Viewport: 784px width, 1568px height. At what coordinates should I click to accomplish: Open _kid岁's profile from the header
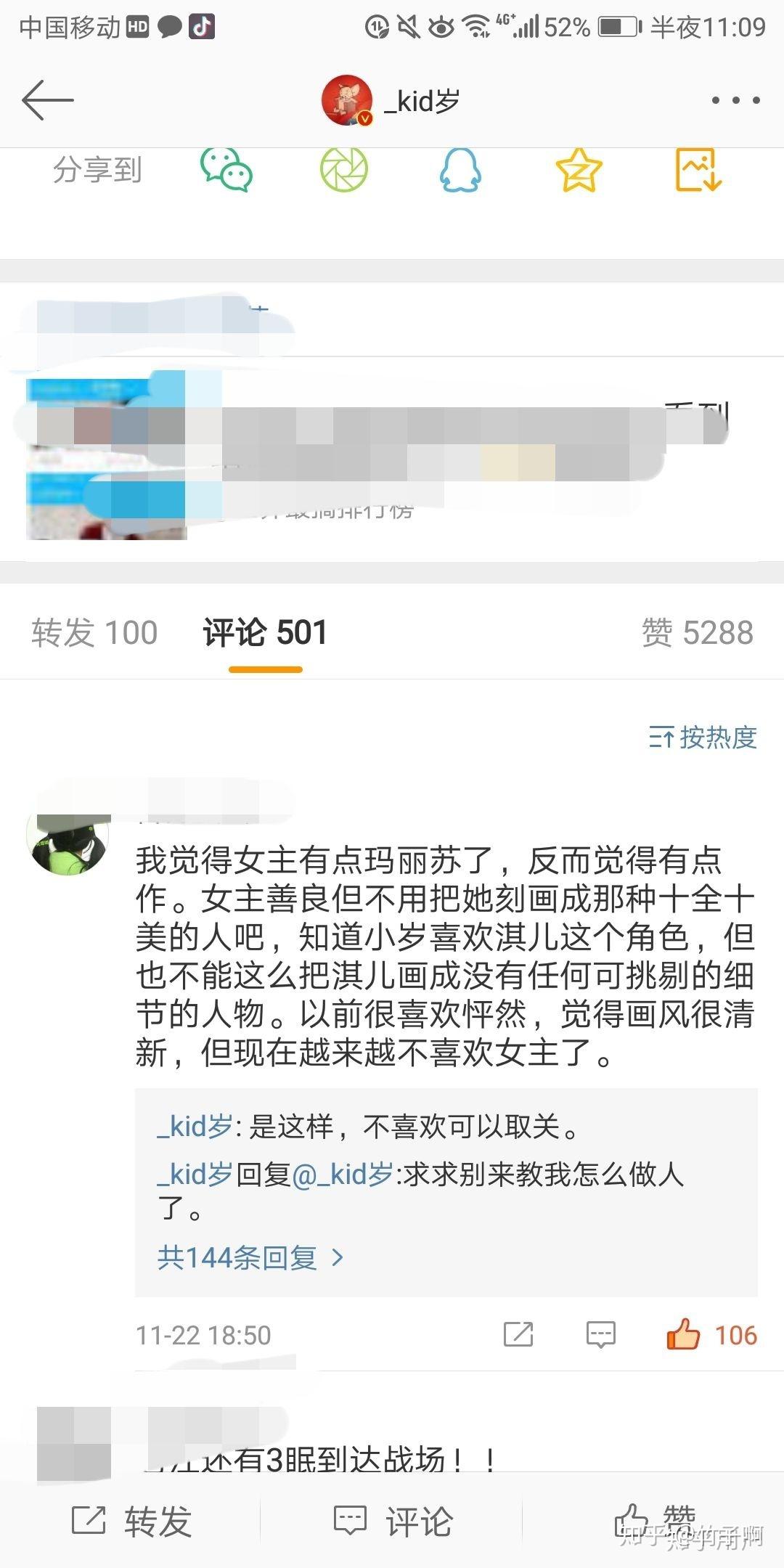point(392,100)
